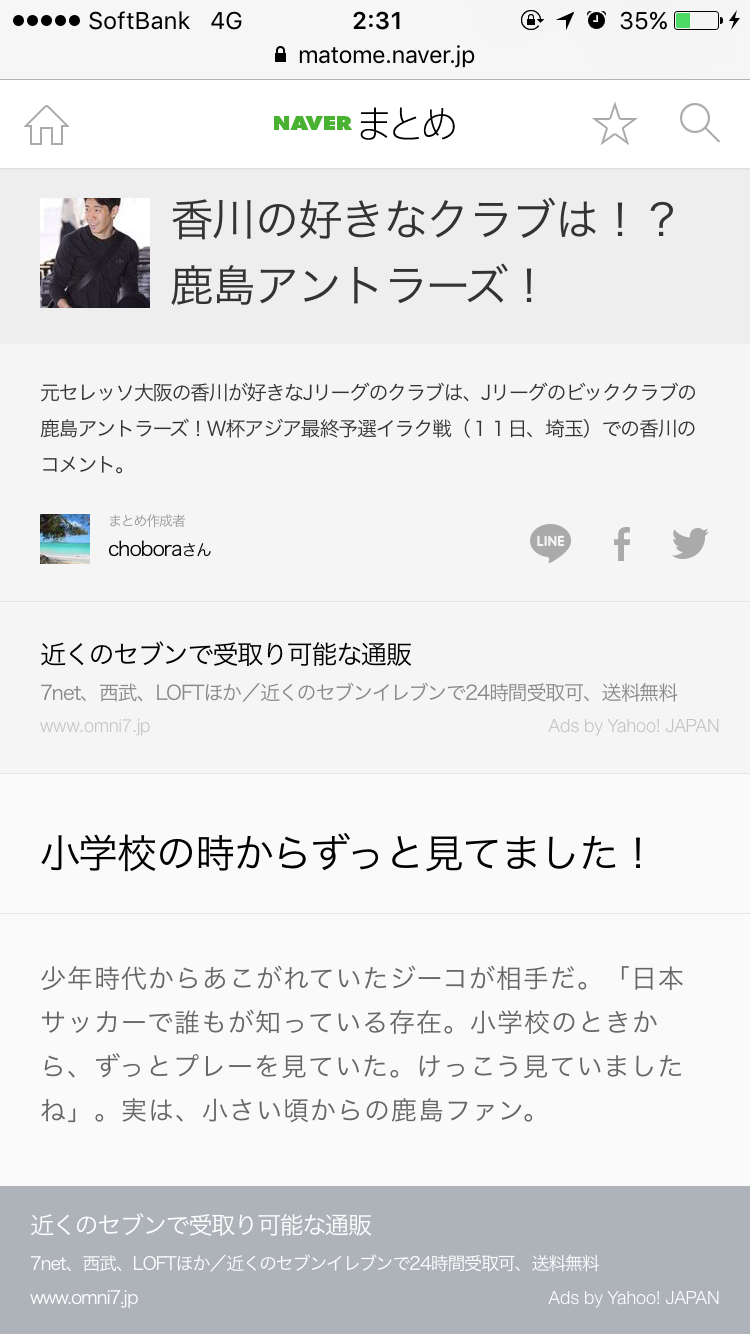Share the article on Twitter
Screen dimensions: 750x1334
[x=690, y=543]
